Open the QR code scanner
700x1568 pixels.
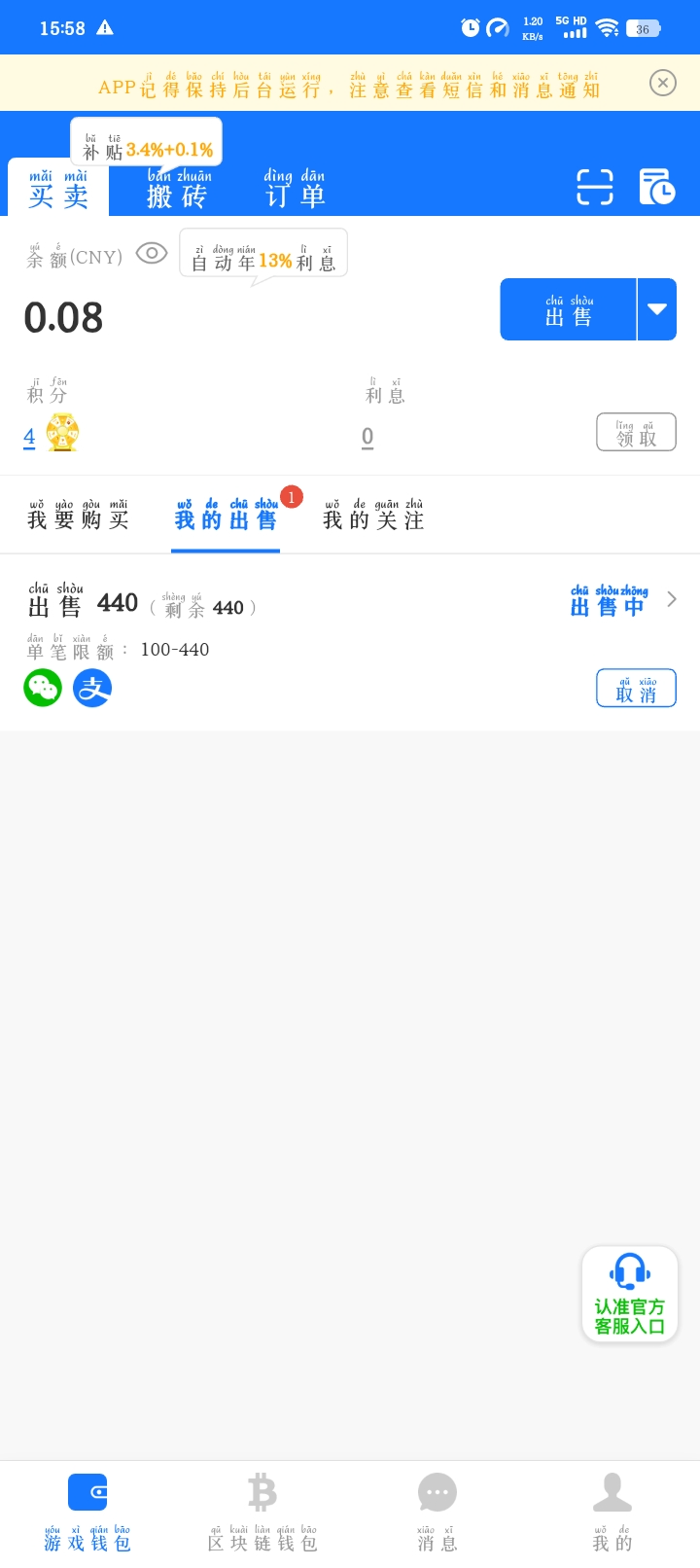[594, 186]
